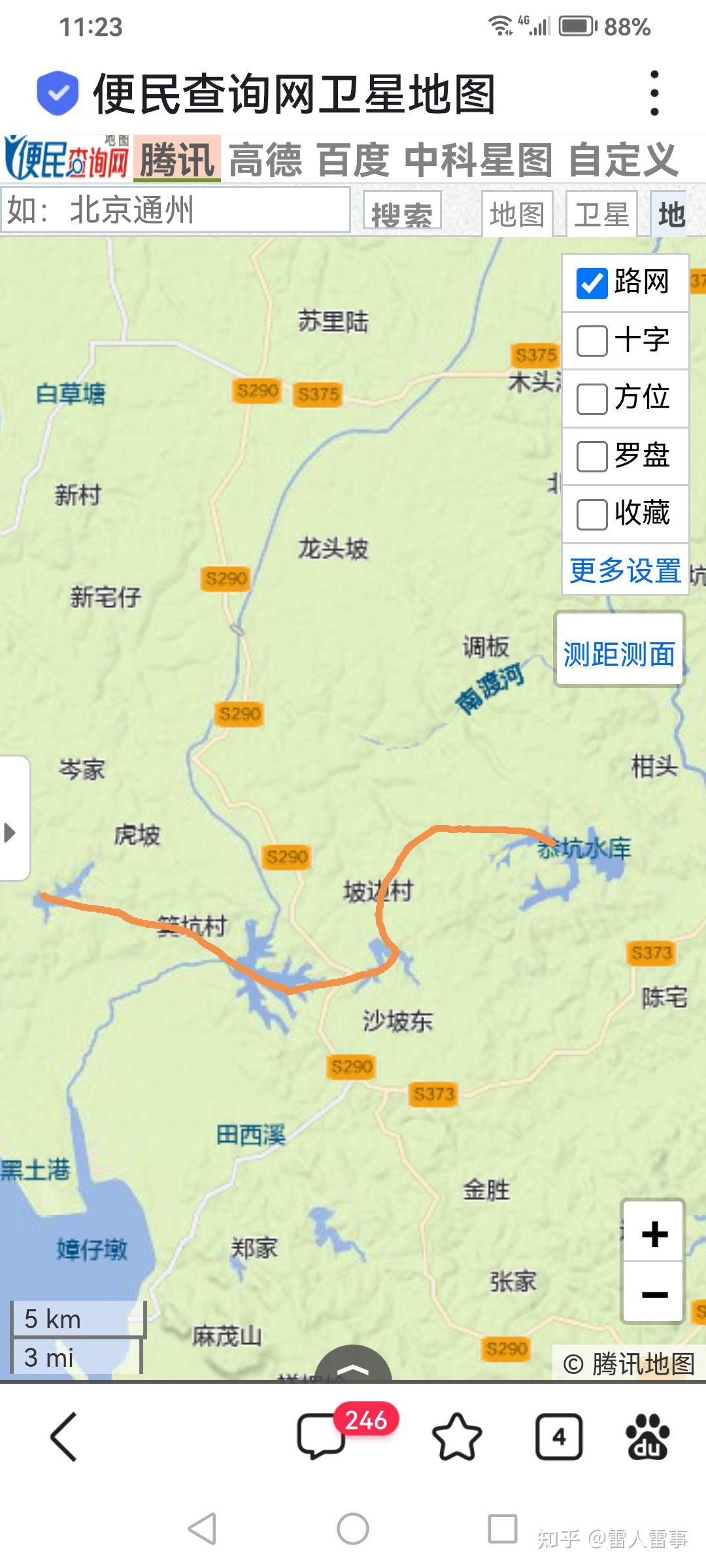This screenshot has height=1568, width=706.
Task: Focus the location search field
Action: pos(175,210)
